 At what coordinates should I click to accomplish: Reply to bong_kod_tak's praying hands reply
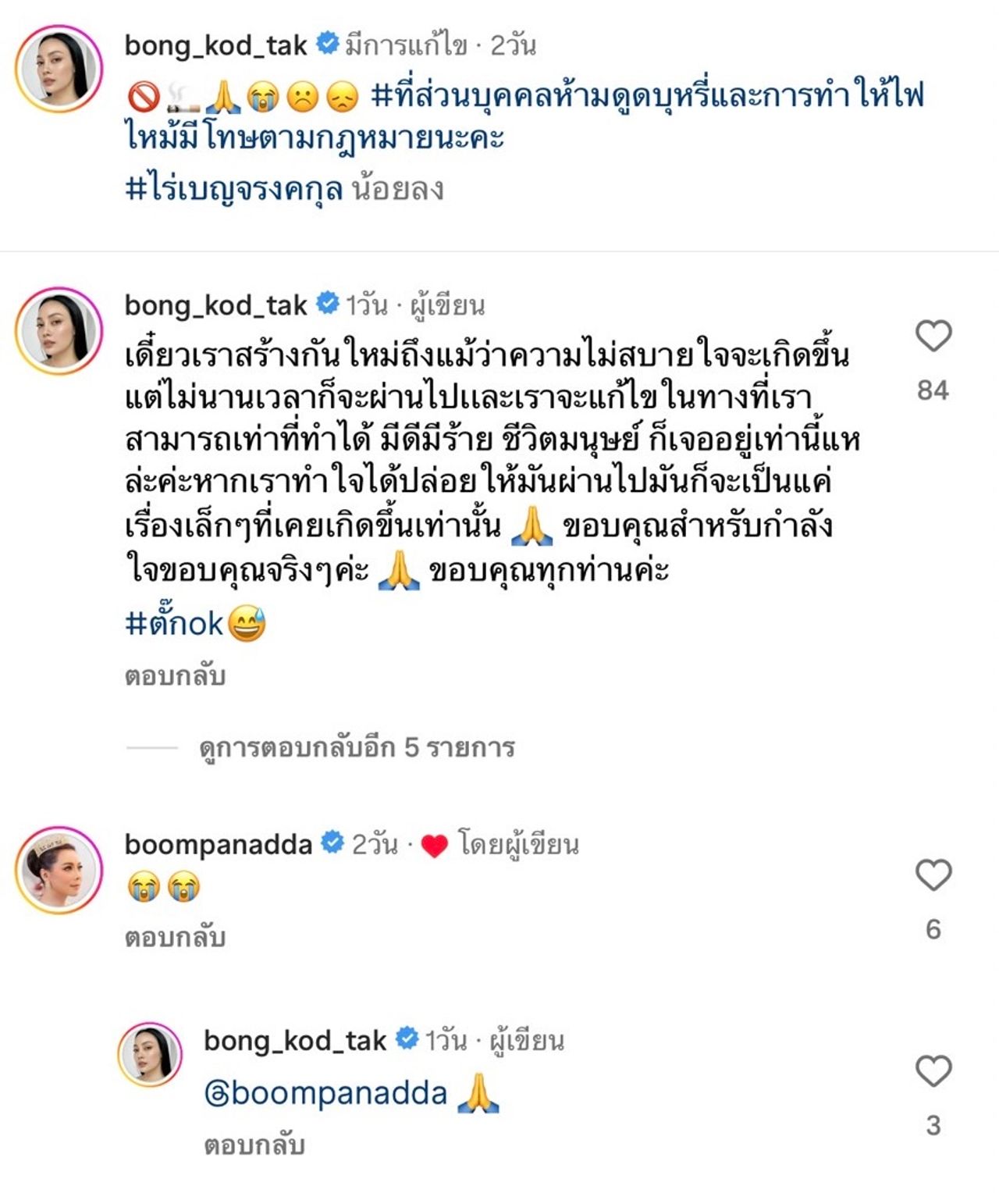(254, 1145)
